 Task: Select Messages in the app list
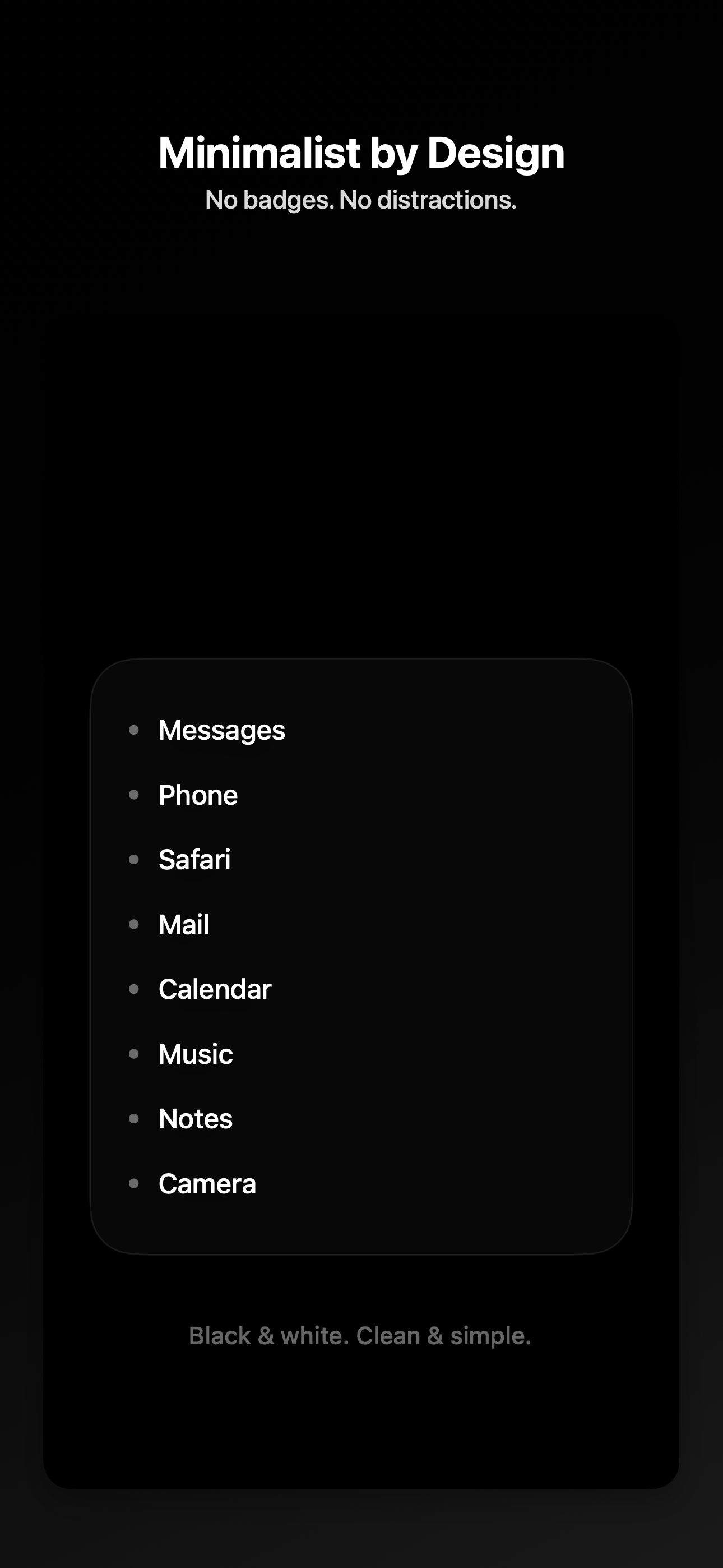221,730
